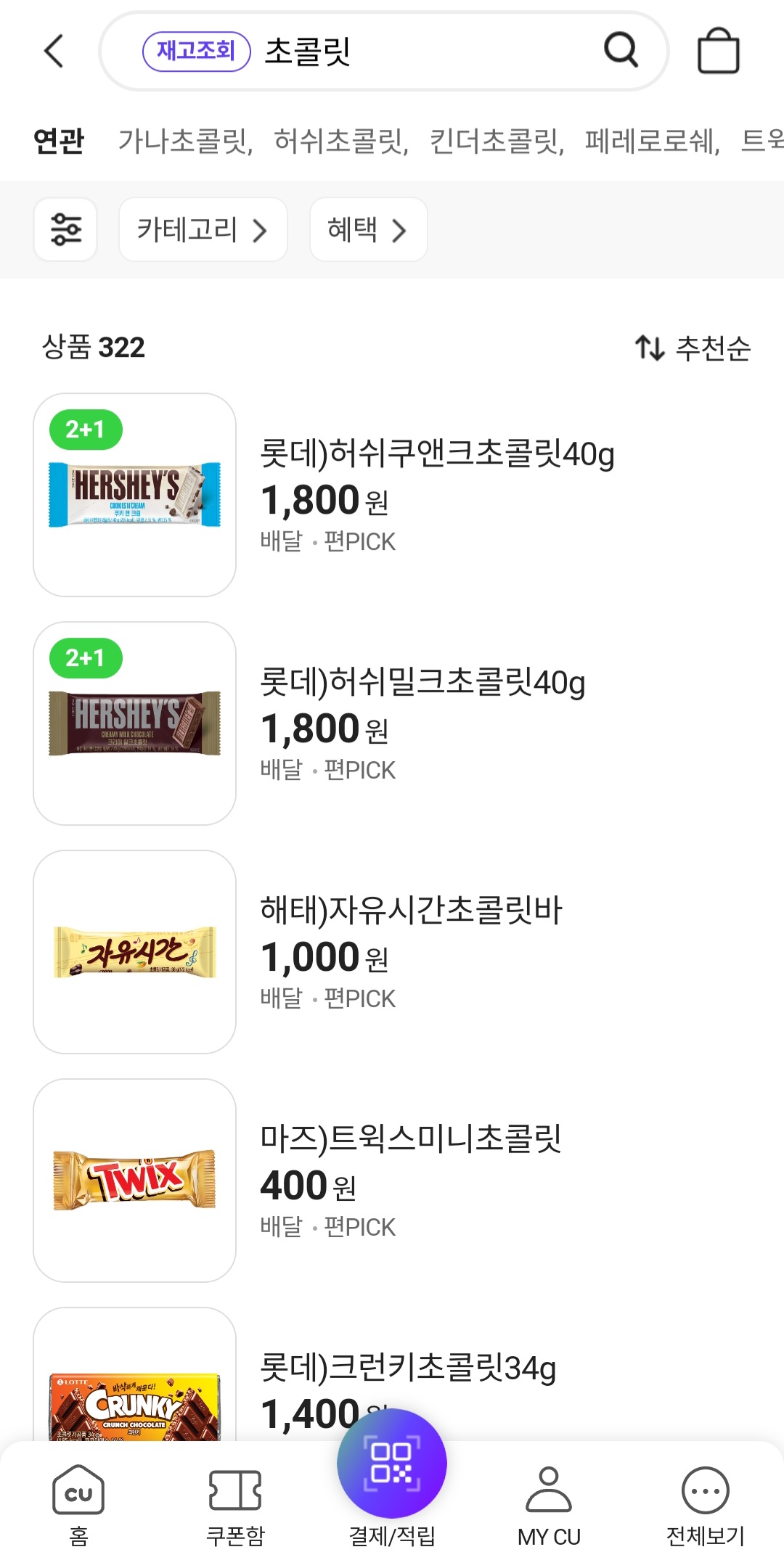Go back with the top-left arrow
The width and height of the screenshot is (784, 1568).
(54, 51)
